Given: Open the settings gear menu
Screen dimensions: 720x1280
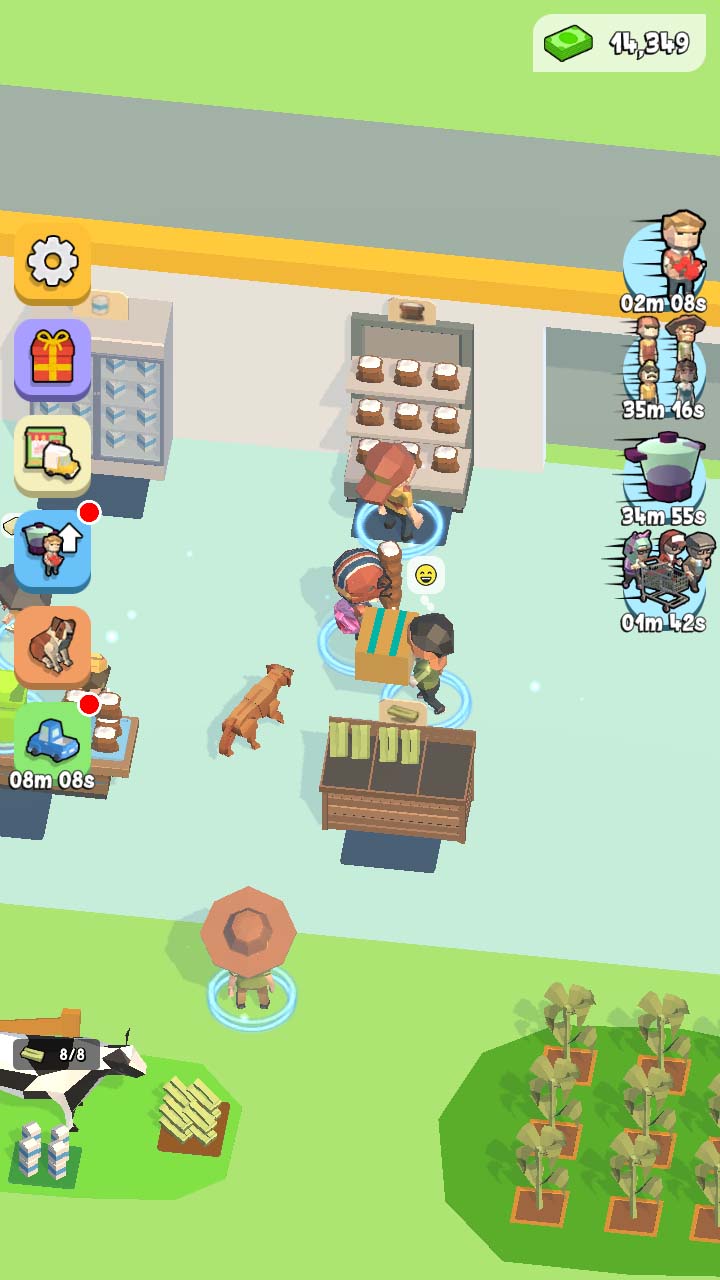Looking at the screenshot, I should 52,266.
